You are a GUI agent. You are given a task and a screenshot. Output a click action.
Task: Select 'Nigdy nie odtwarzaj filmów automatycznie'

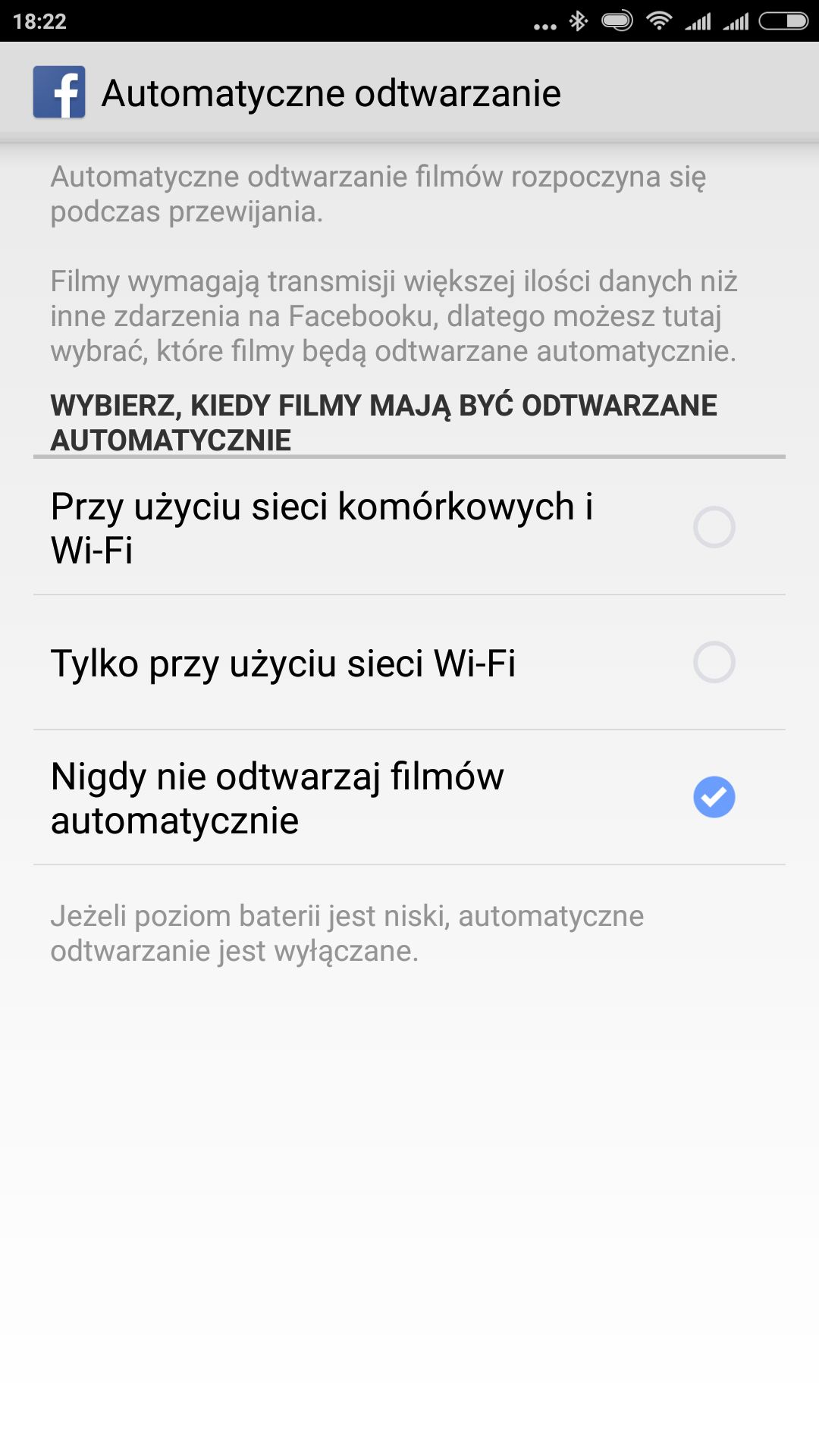point(409,798)
